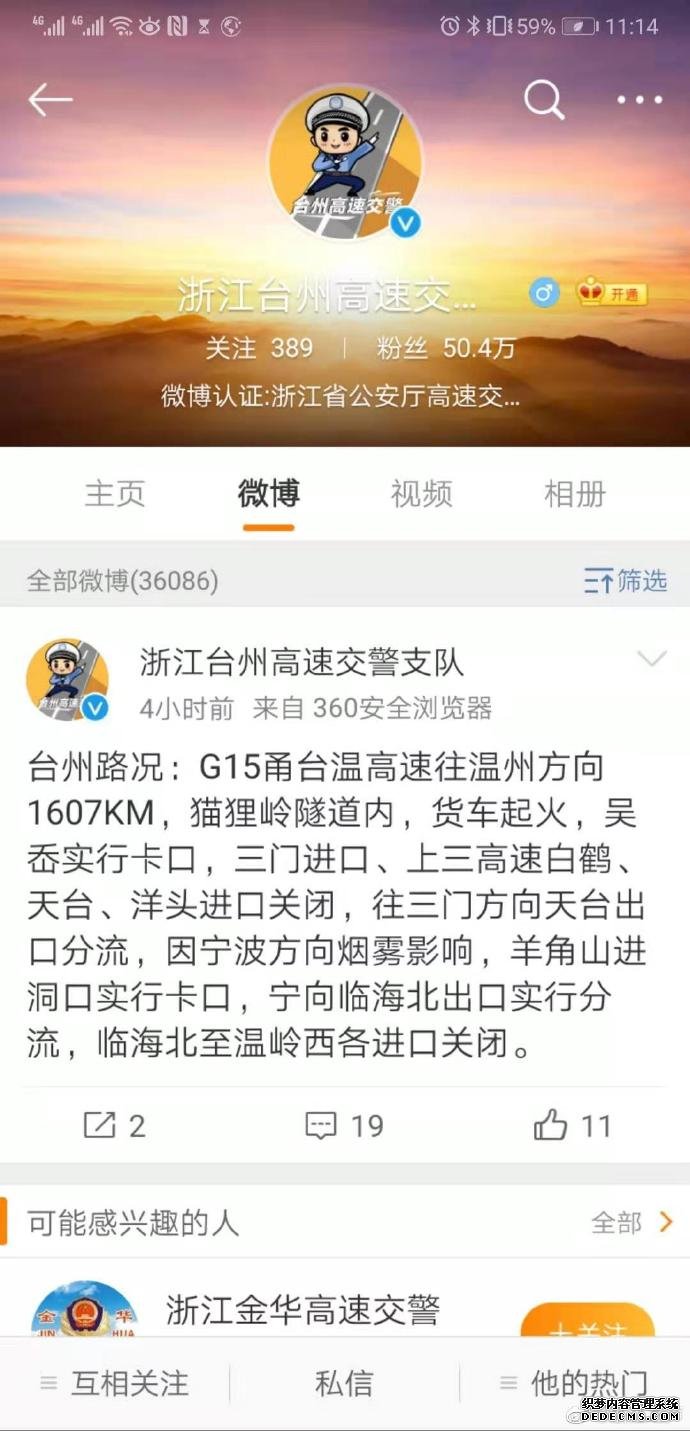Screen dimensions: 690x1431
Task: Repost the 台州路况 post
Action: coord(114,1126)
